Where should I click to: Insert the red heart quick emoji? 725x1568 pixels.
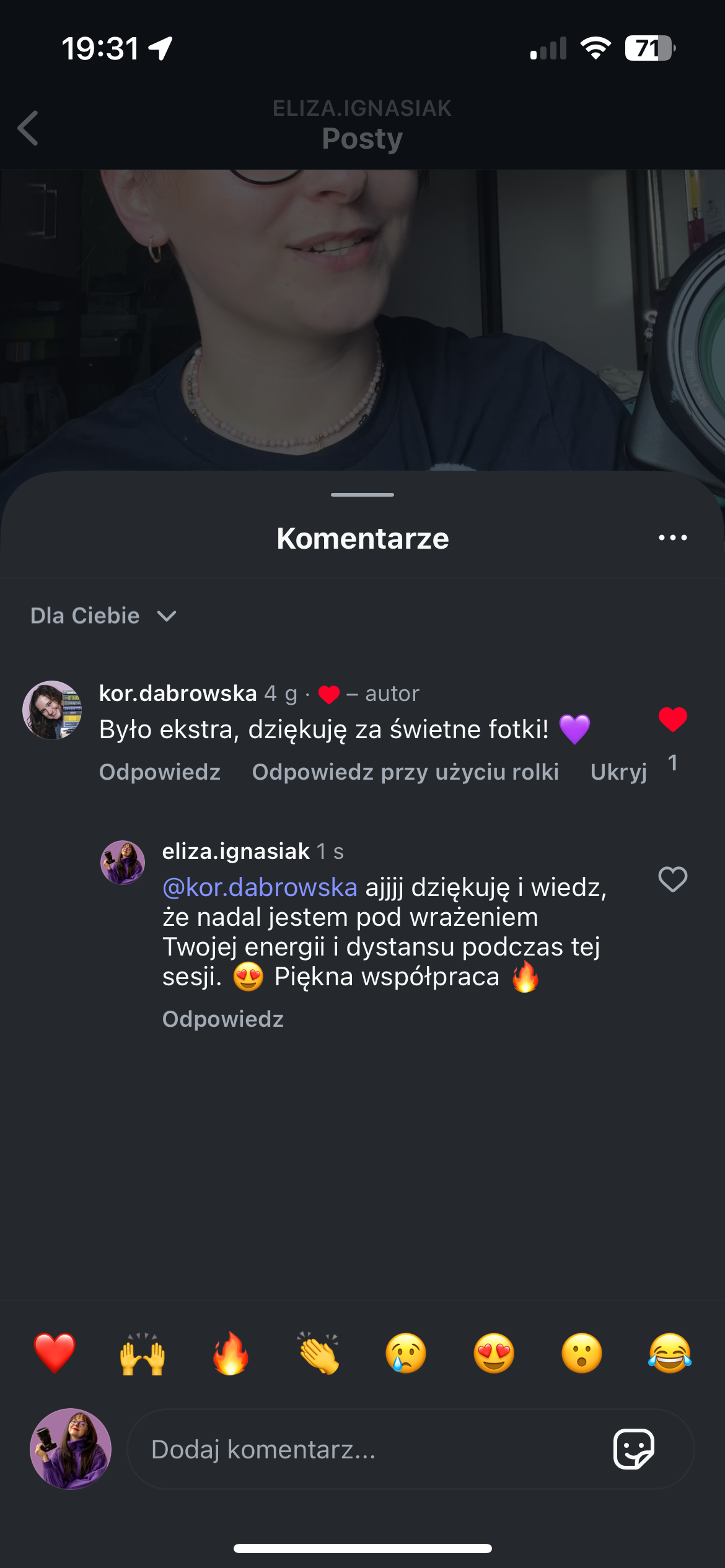coord(55,1352)
